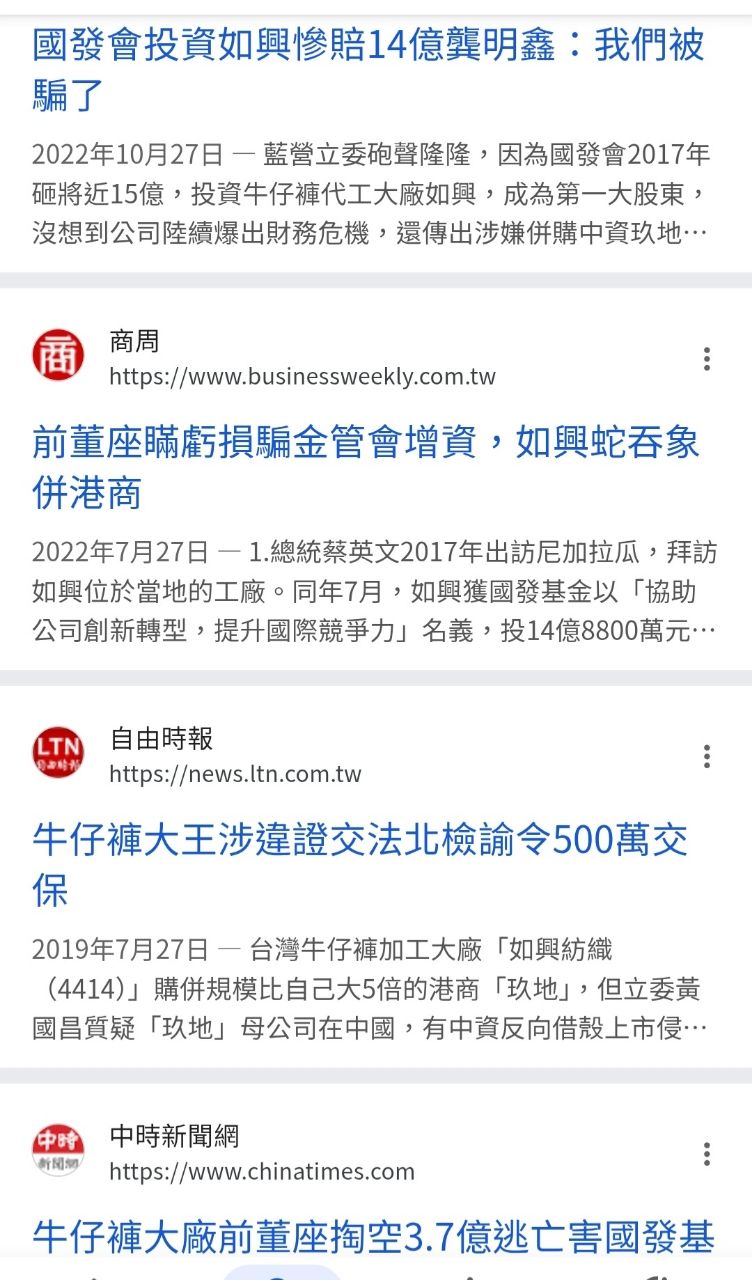Open the three-dot menu beside 自由時報
Viewport: 752px width, 1280px height.
(x=707, y=757)
